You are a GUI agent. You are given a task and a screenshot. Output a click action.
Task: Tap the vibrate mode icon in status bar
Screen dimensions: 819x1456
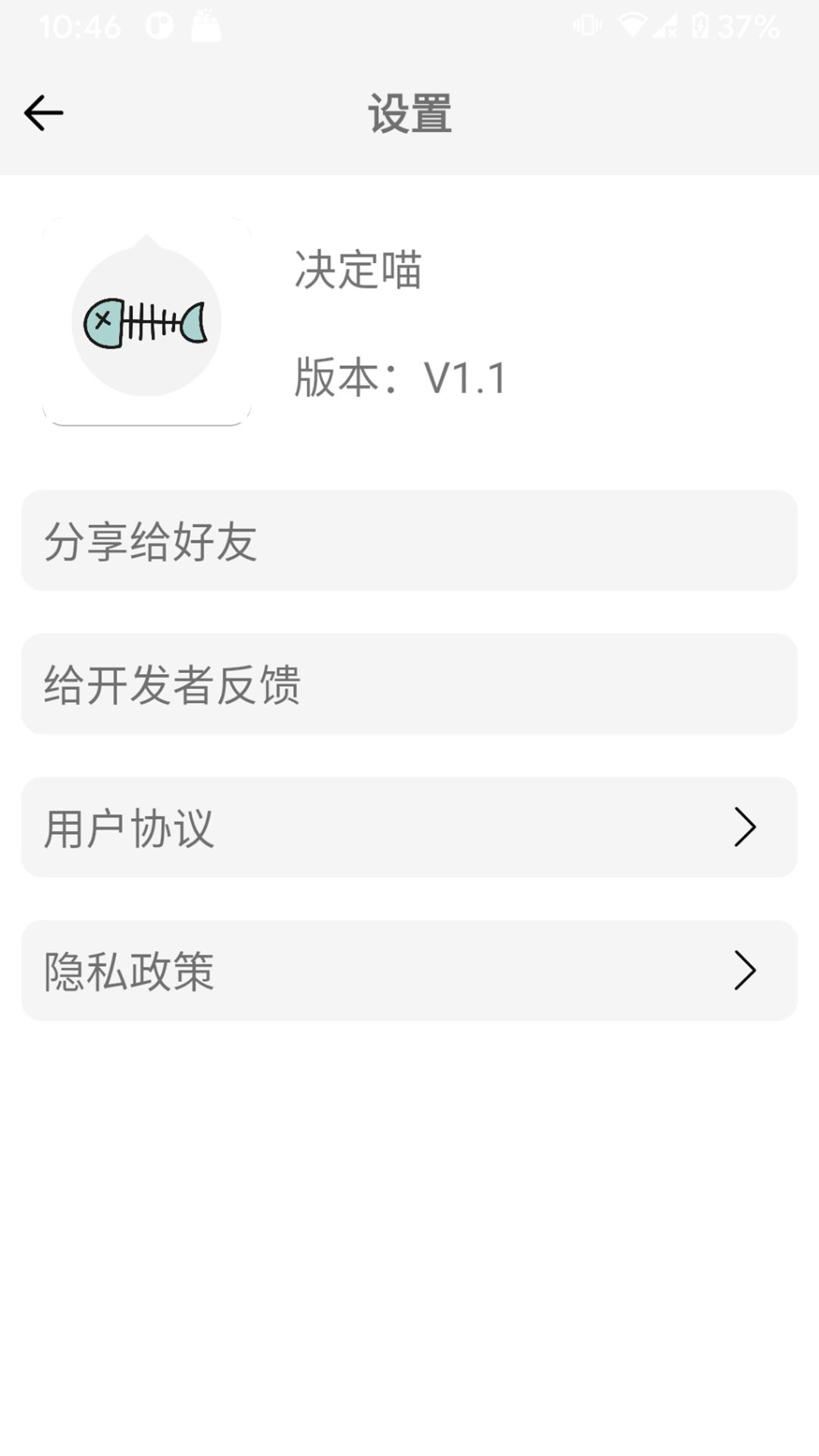(x=586, y=27)
